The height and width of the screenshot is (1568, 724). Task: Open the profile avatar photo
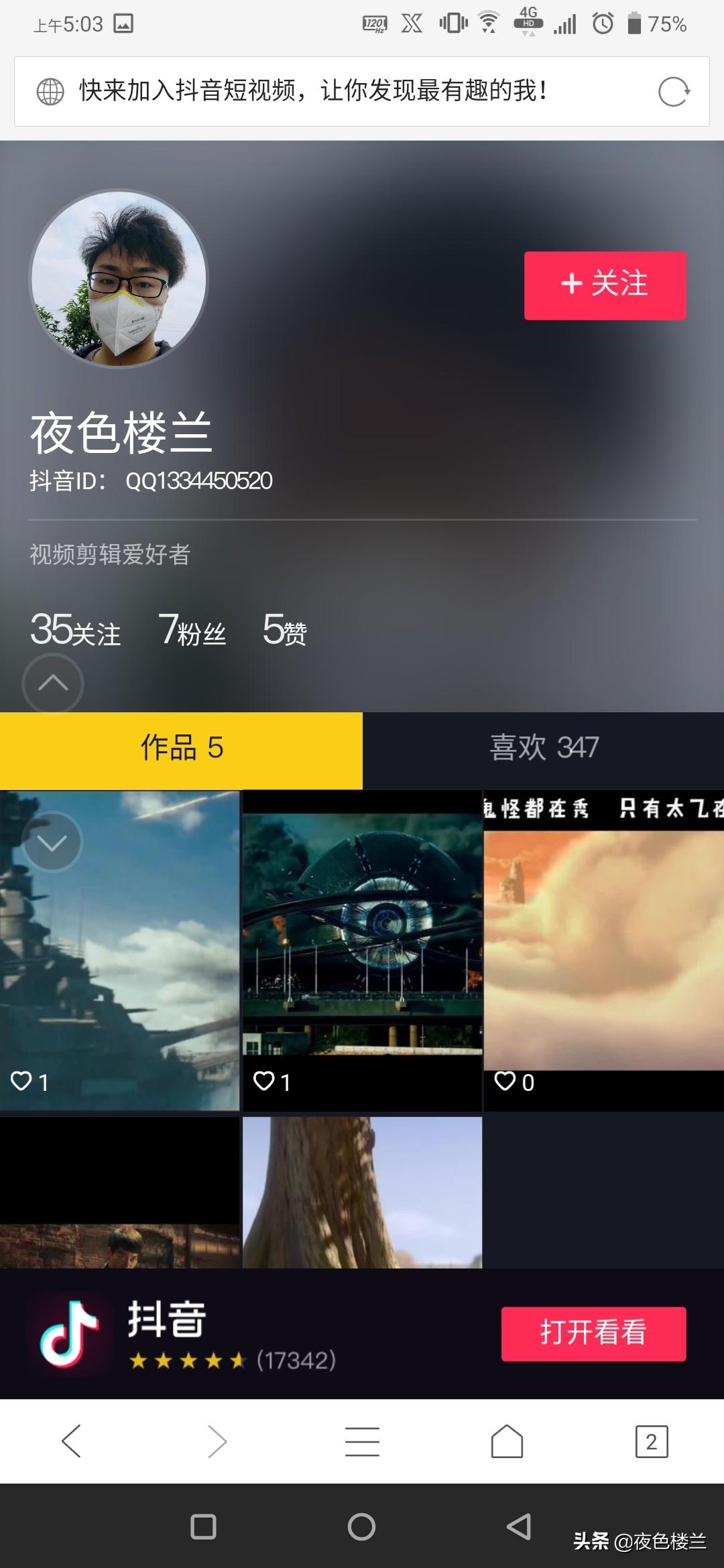(119, 278)
